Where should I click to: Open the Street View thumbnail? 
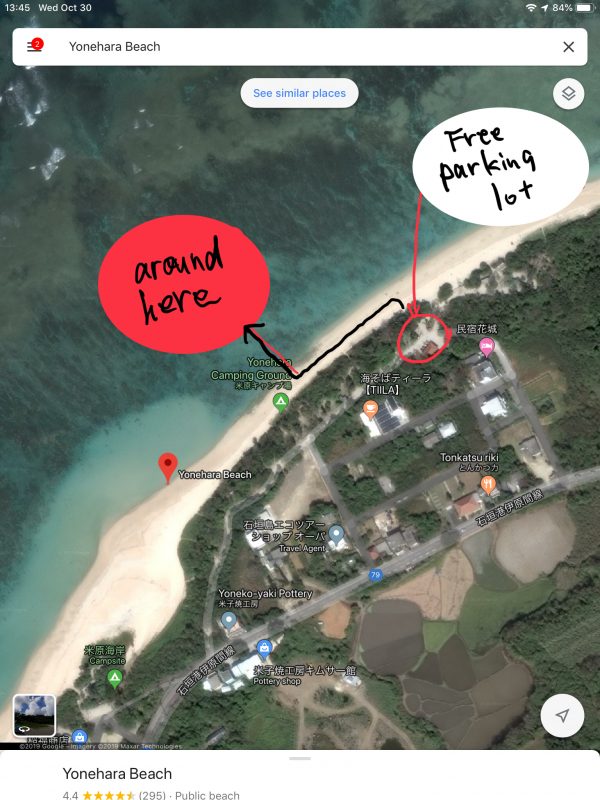pos(34,716)
